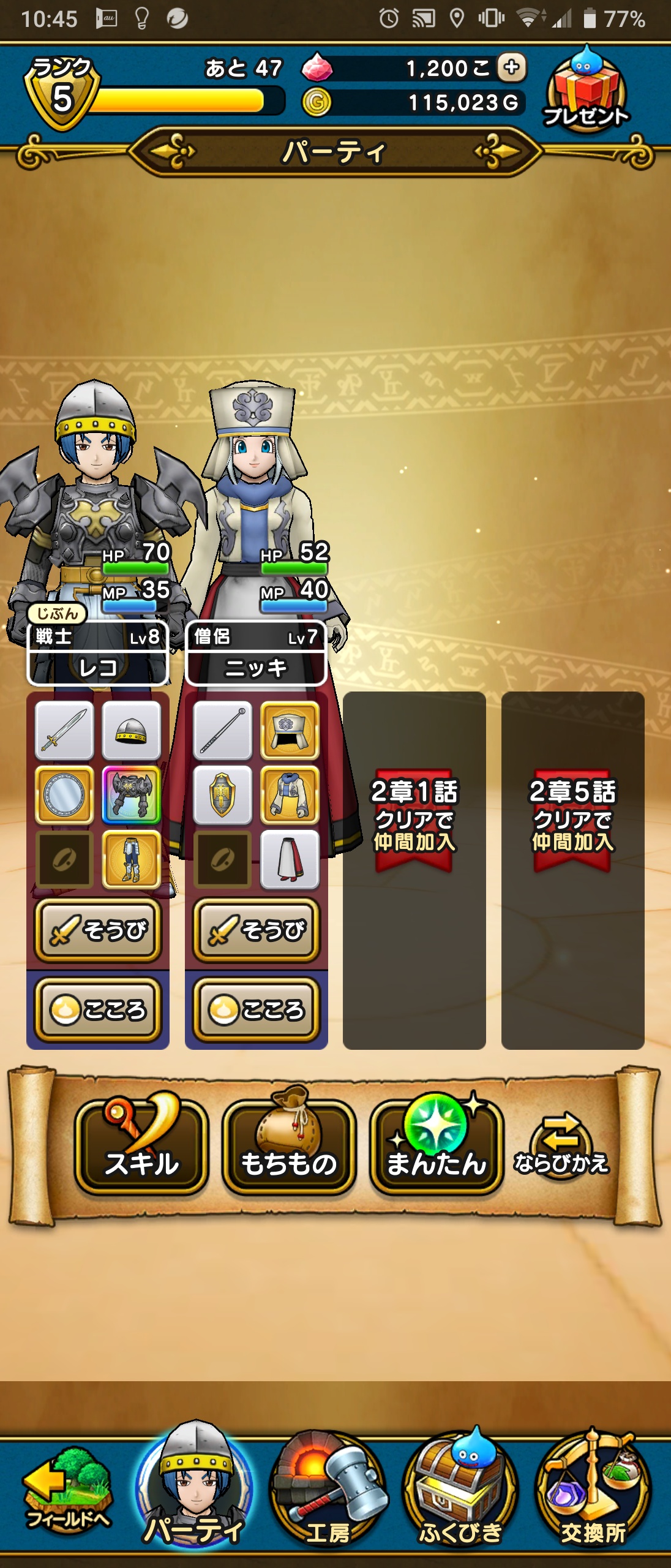Tap ニッキ's そうび equipment button

coord(256,929)
